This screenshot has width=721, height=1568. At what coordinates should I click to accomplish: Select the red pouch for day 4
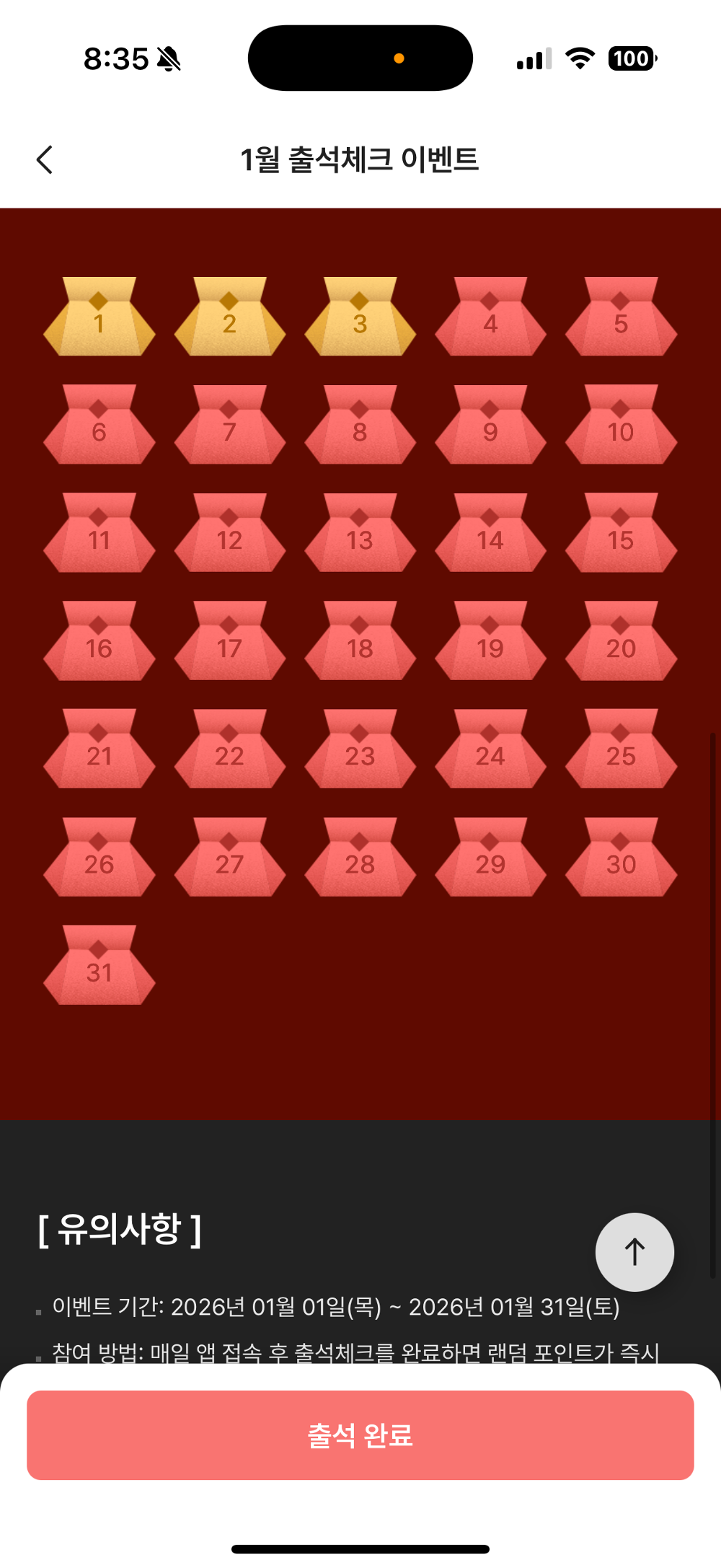(x=490, y=318)
